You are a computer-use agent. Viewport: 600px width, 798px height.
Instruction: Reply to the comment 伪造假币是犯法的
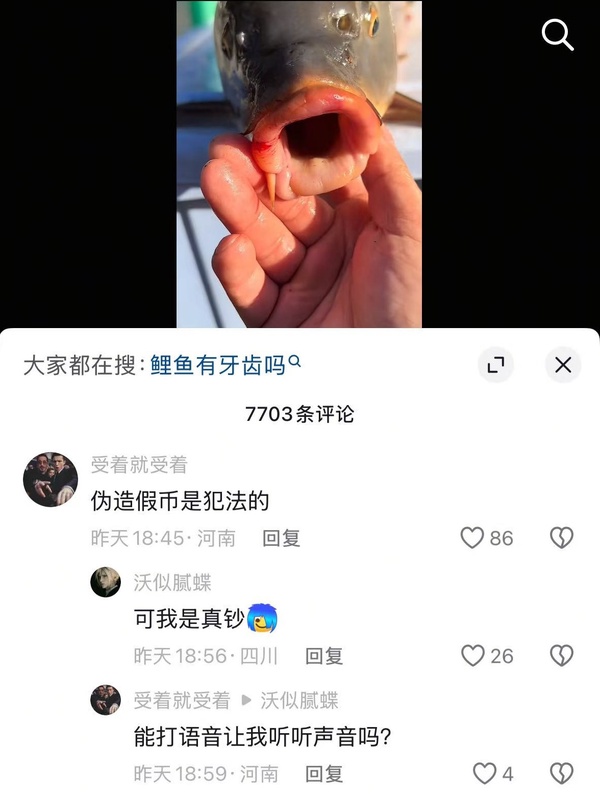[x=281, y=538]
